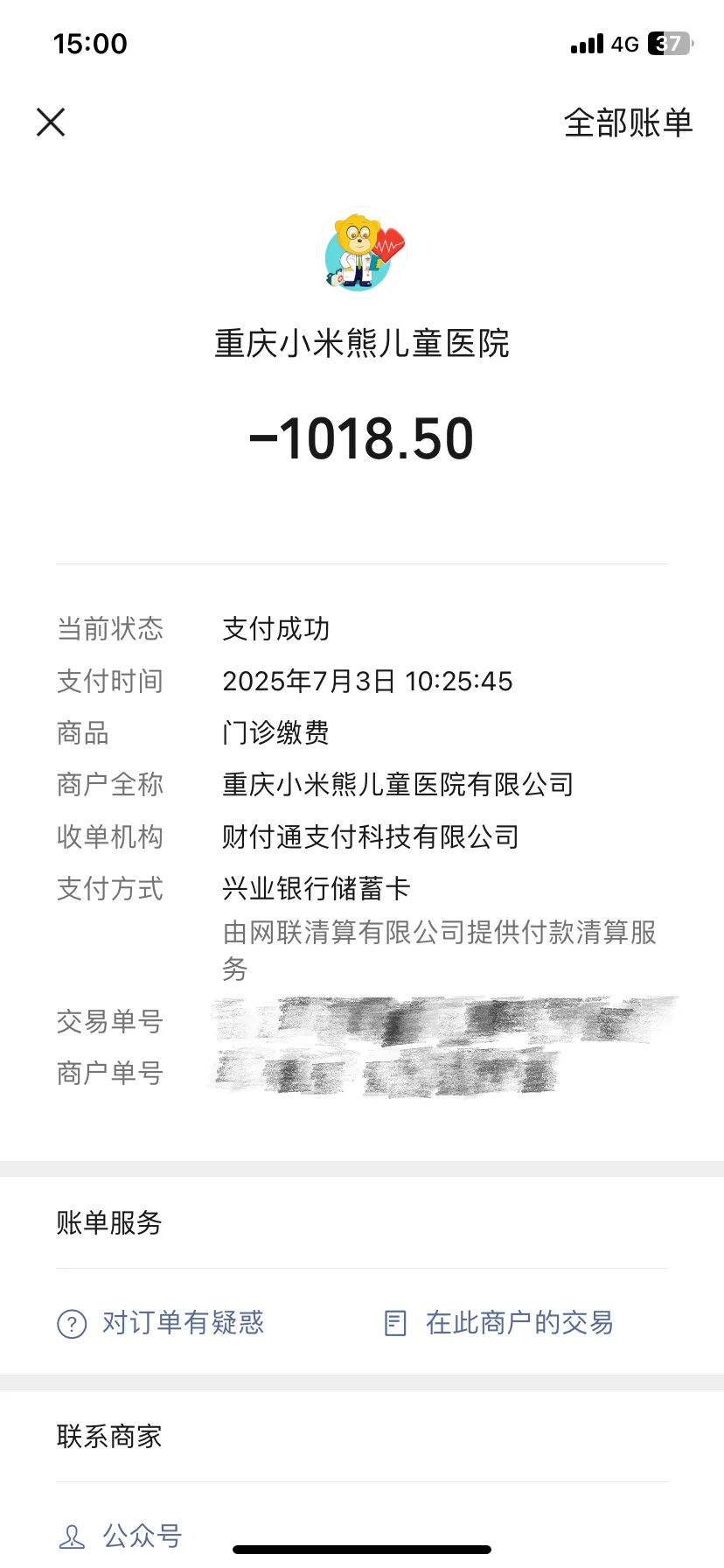Tap the X close icon
The image size is (724, 1568).
pyautogui.click(x=50, y=122)
